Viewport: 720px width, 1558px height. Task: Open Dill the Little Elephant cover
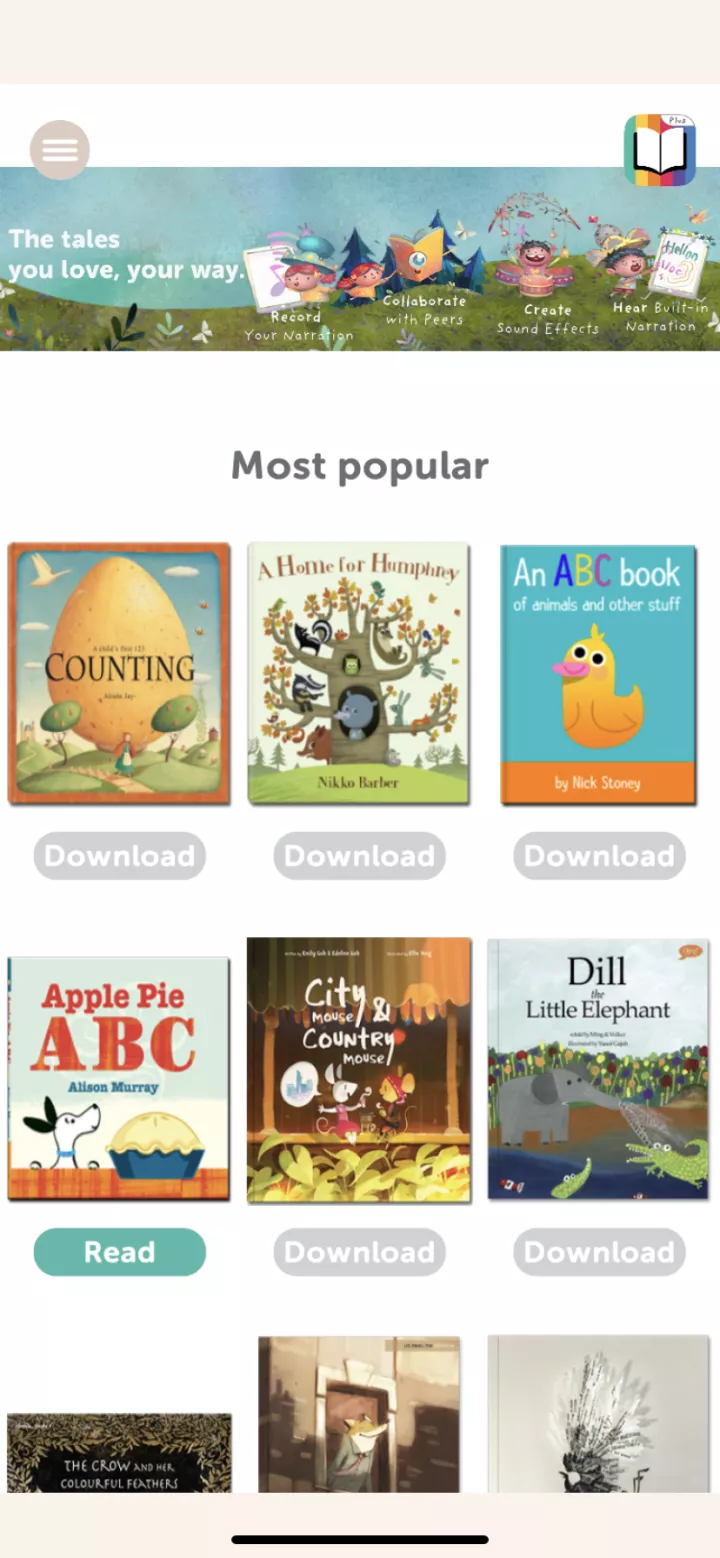pos(598,1070)
